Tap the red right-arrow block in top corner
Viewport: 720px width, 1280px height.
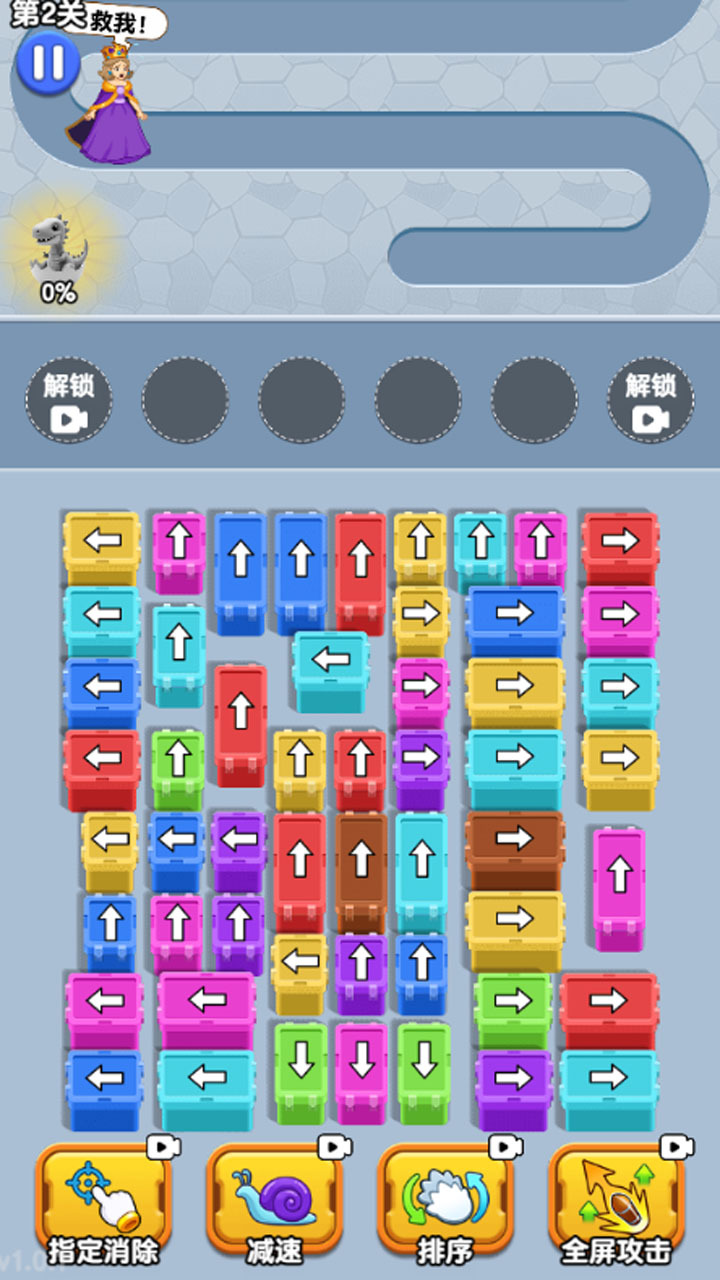pyautogui.click(x=620, y=544)
